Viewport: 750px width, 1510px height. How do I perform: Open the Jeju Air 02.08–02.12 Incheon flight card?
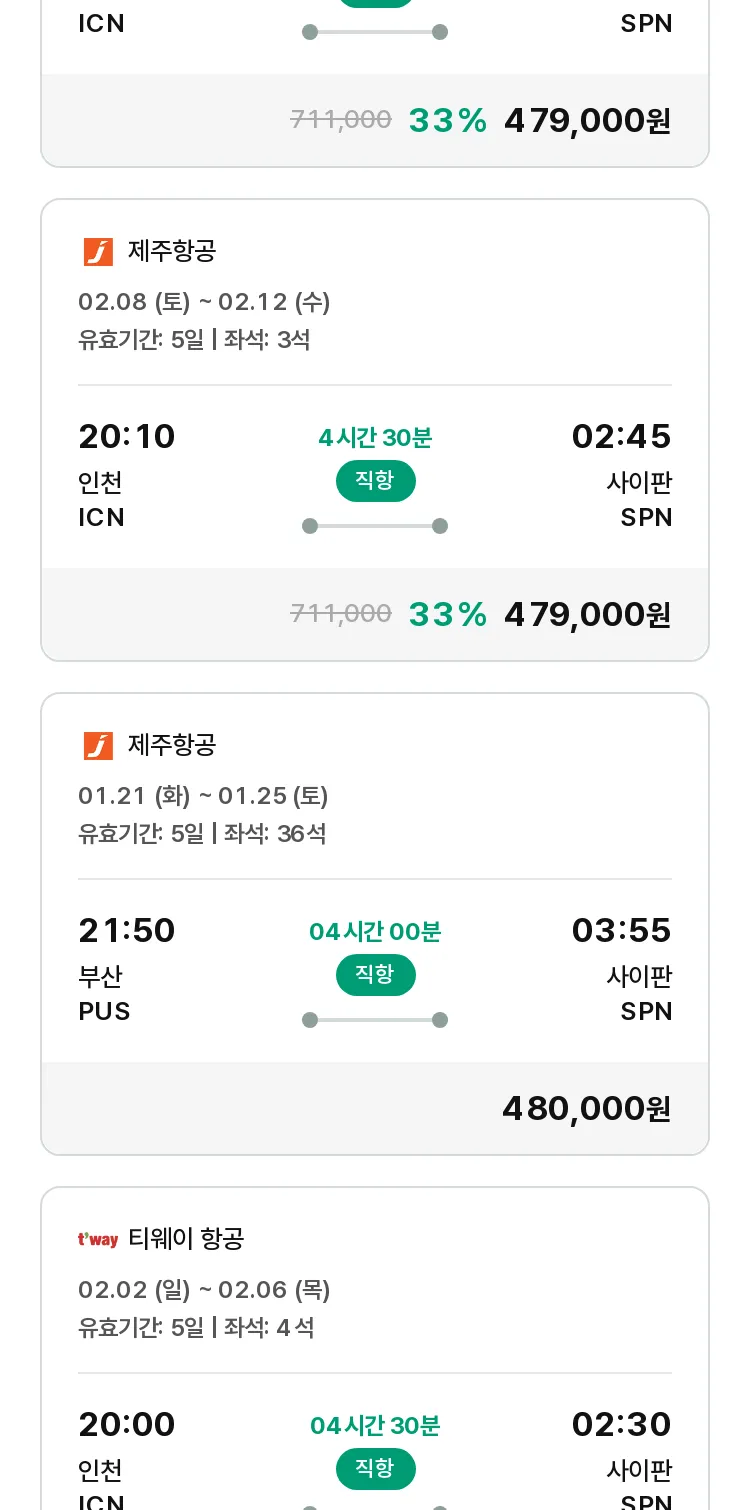pos(375,430)
